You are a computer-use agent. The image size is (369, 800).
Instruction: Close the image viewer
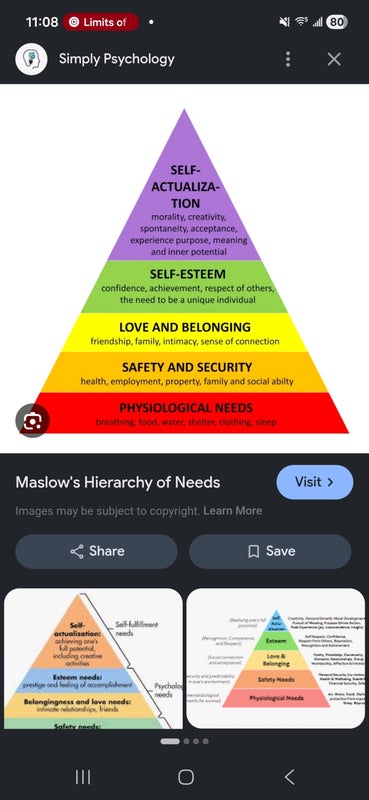[334, 59]
